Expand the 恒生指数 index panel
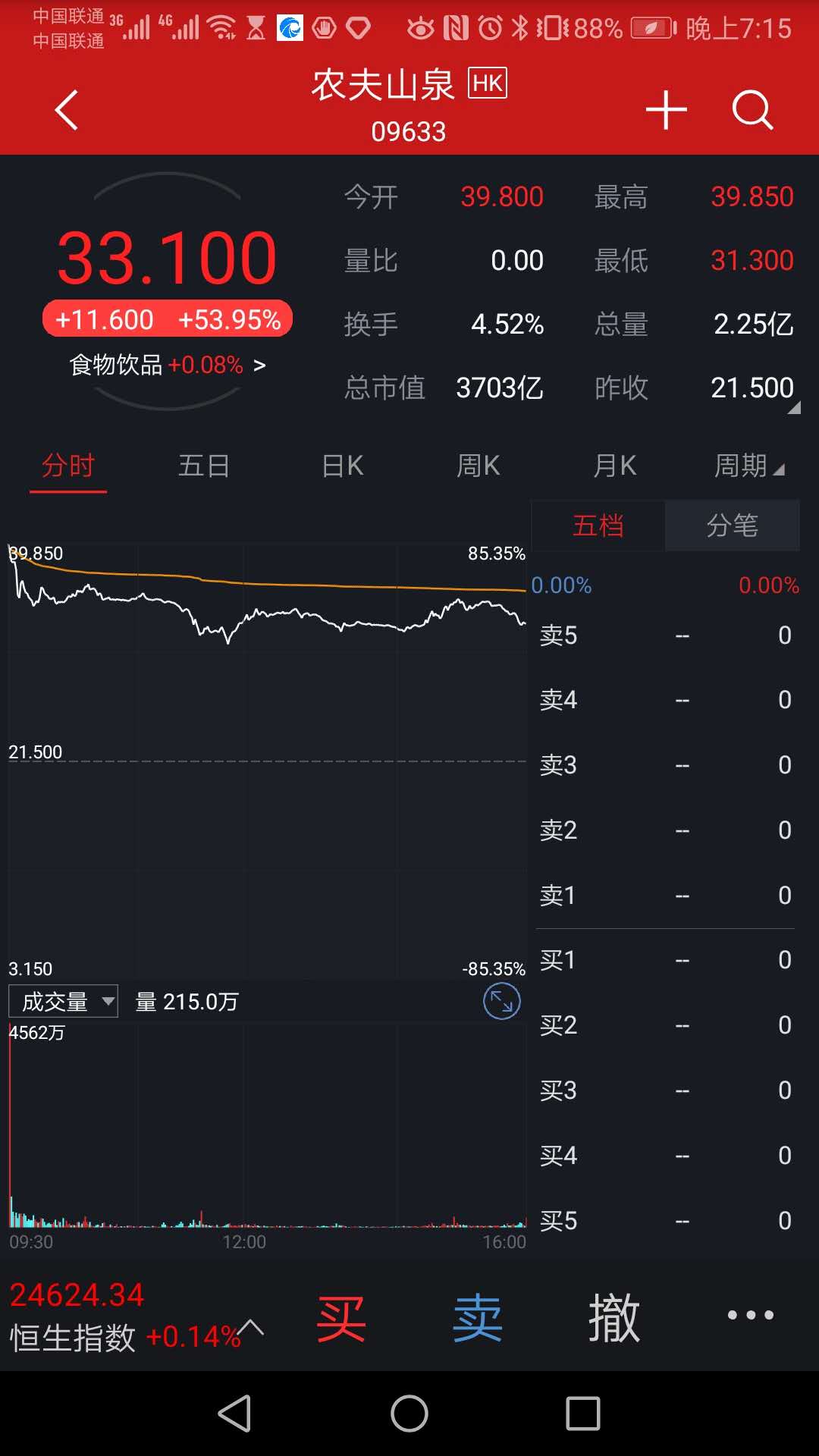Screen dimensions: 819x1456 point(251,1327)
